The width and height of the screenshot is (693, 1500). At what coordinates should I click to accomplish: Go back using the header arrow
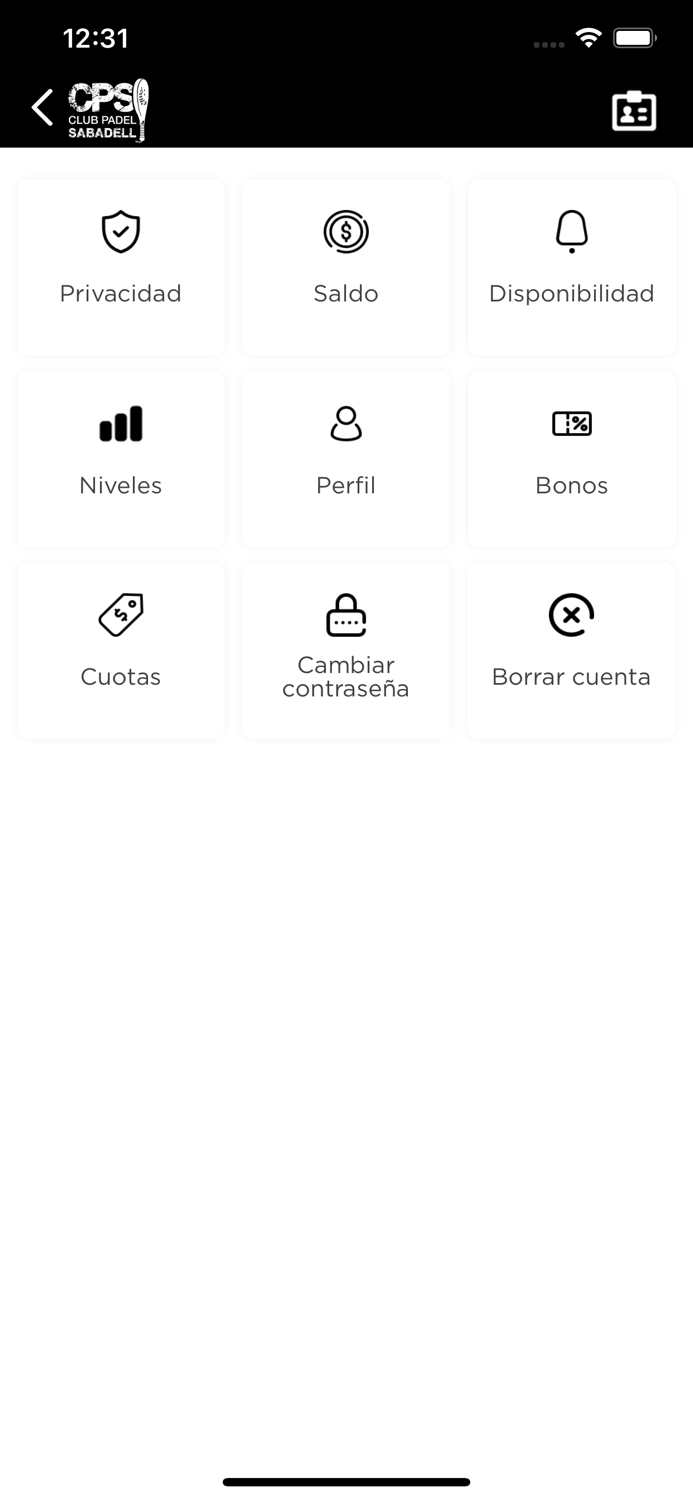click(42, 108)
